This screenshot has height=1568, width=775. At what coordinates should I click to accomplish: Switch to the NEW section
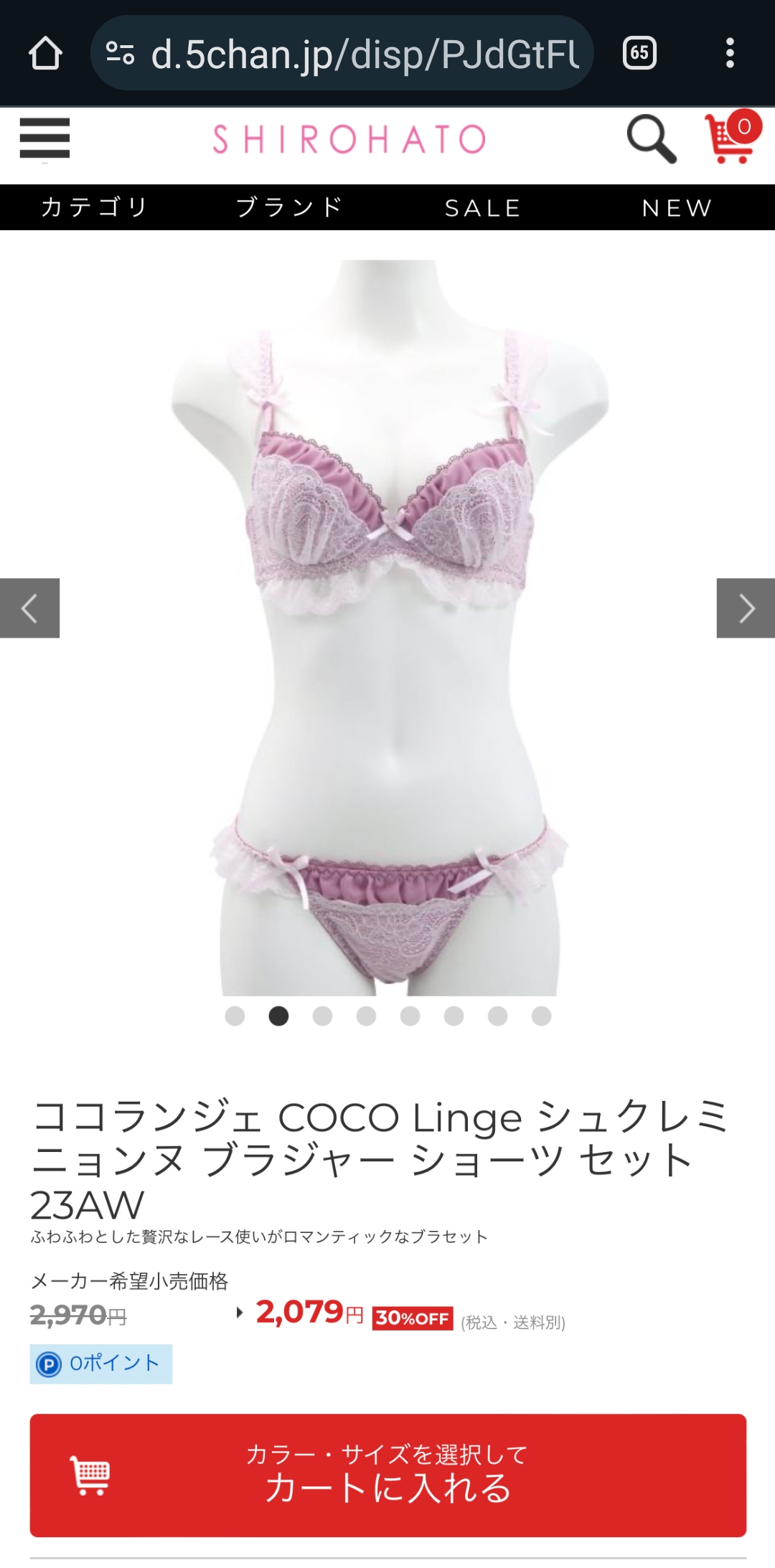coord(675,207)
